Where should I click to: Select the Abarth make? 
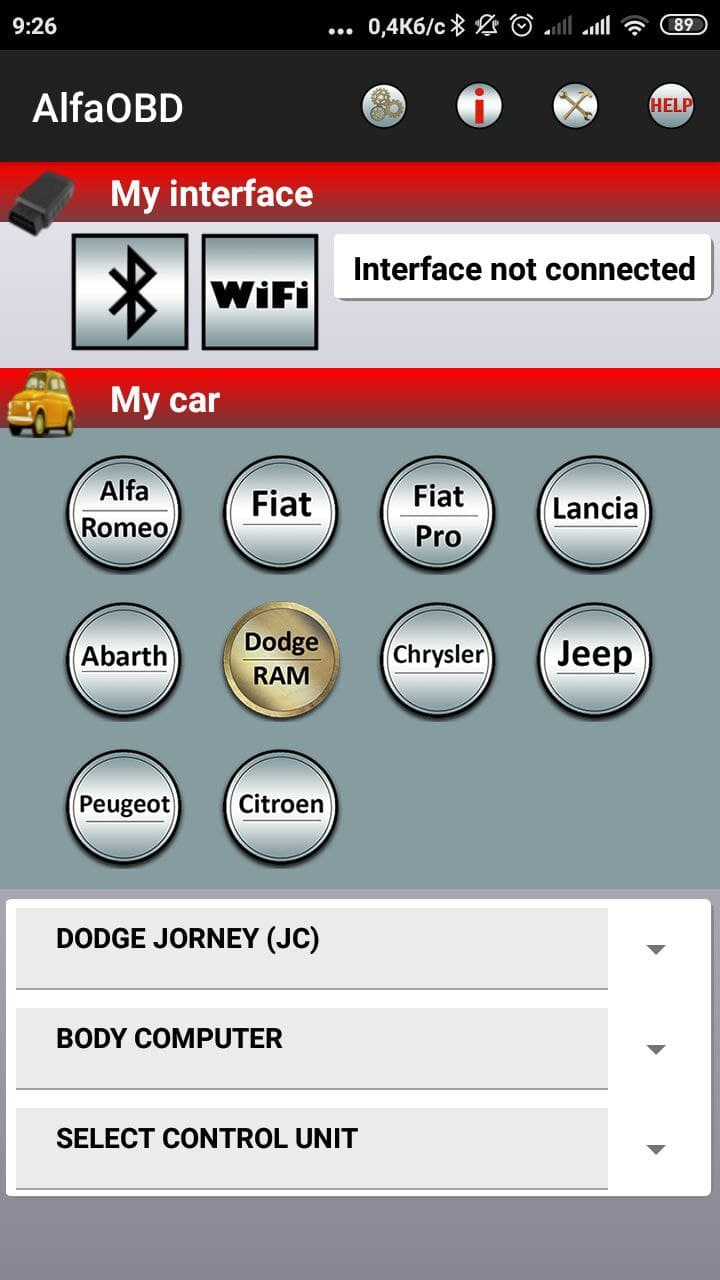click(124, 659)
